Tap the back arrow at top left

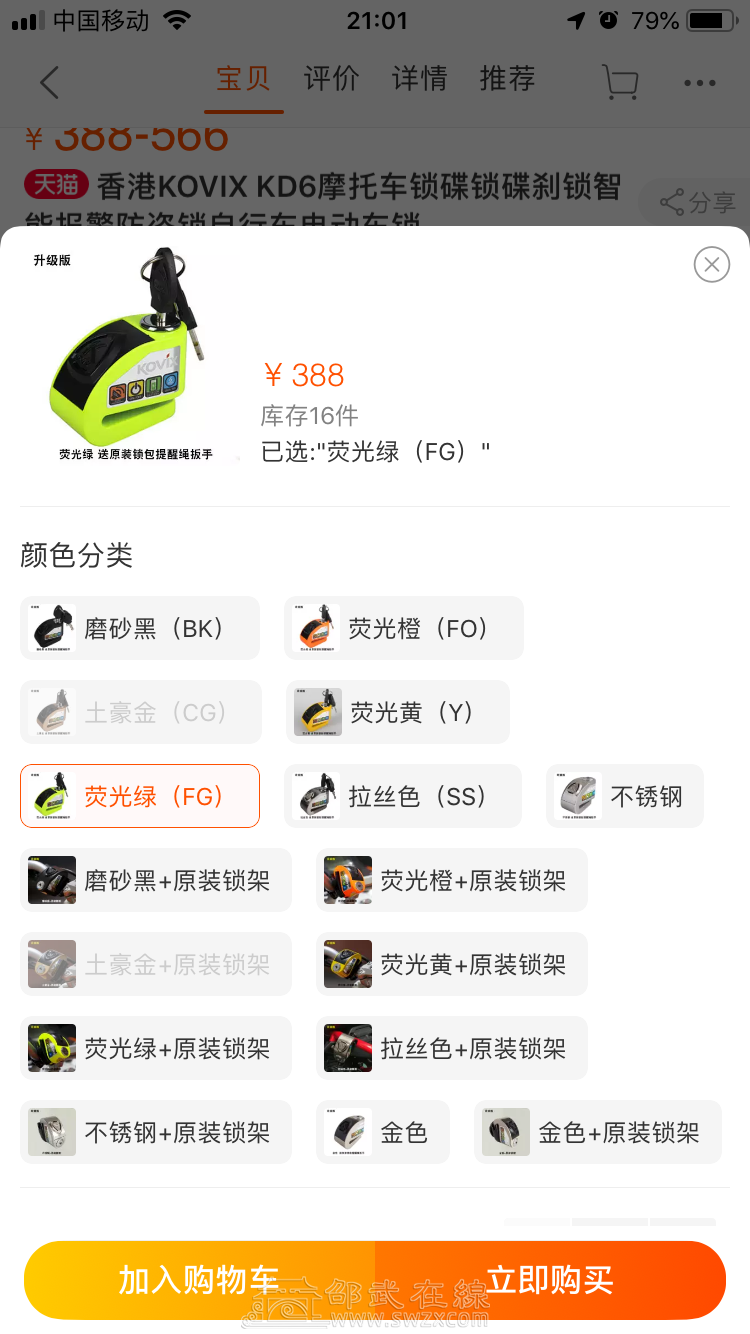[x=48, y=82]
